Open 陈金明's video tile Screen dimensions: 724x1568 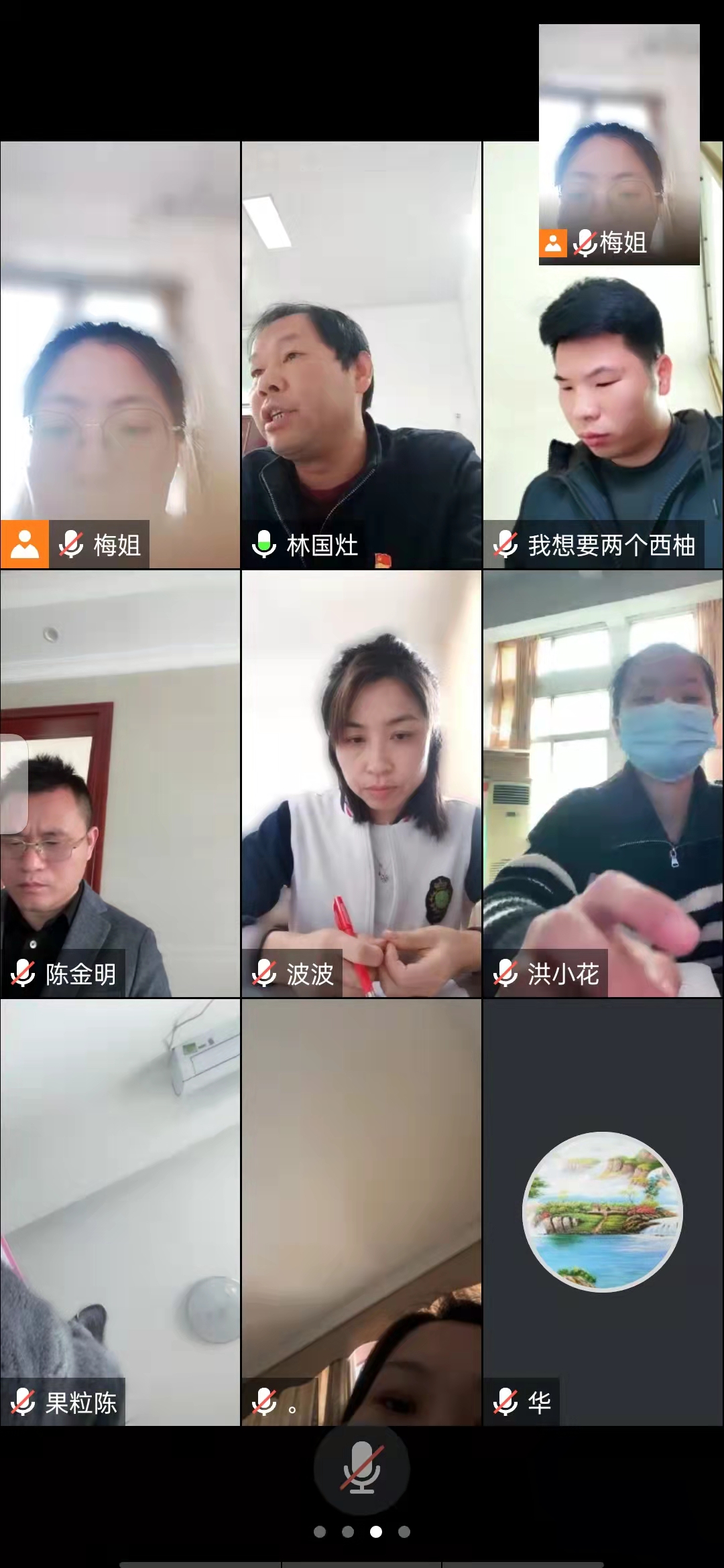pyautogui.click(x=120, y=784)
